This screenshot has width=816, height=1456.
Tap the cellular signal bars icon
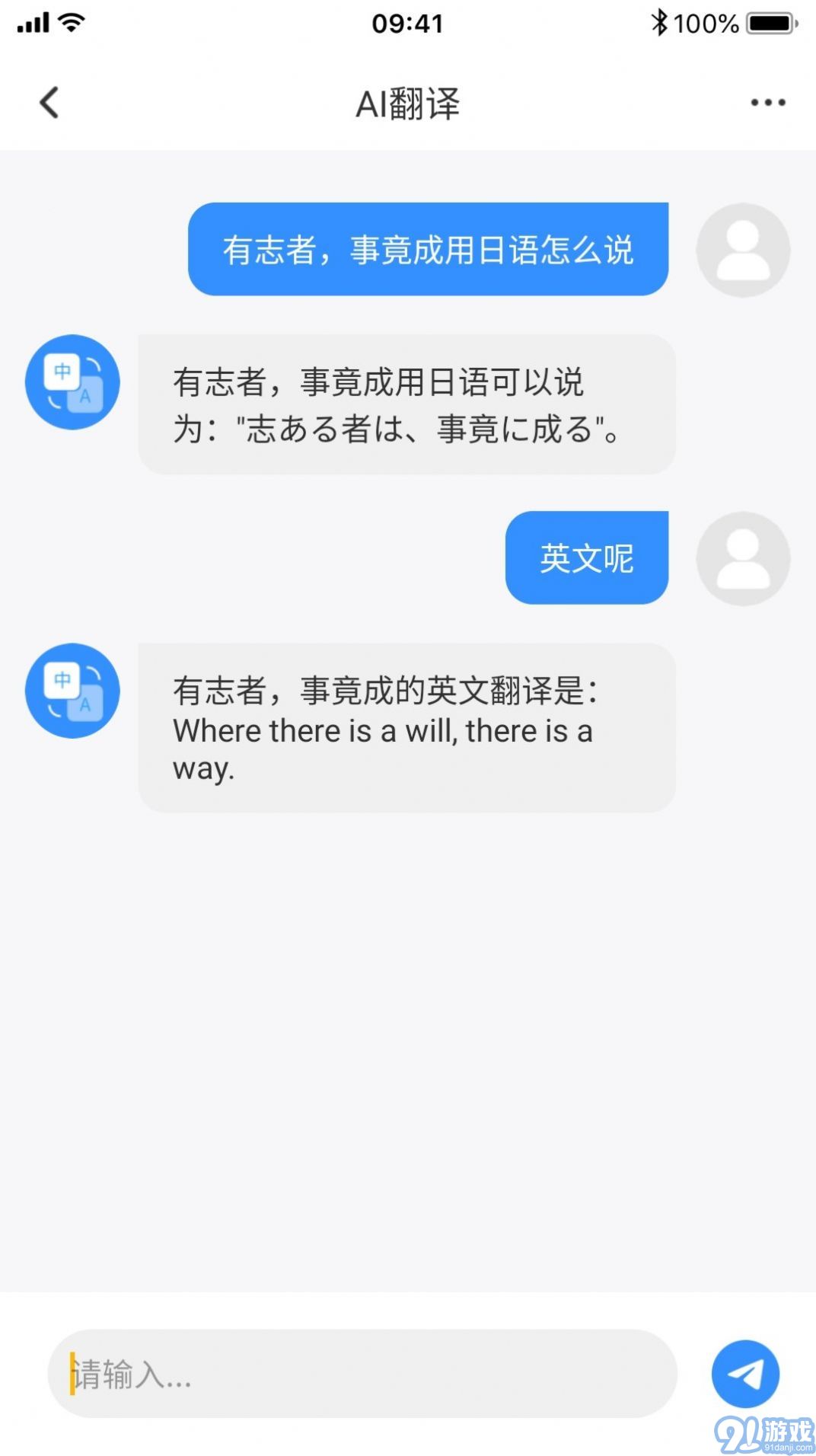click(x=33, y=22)
